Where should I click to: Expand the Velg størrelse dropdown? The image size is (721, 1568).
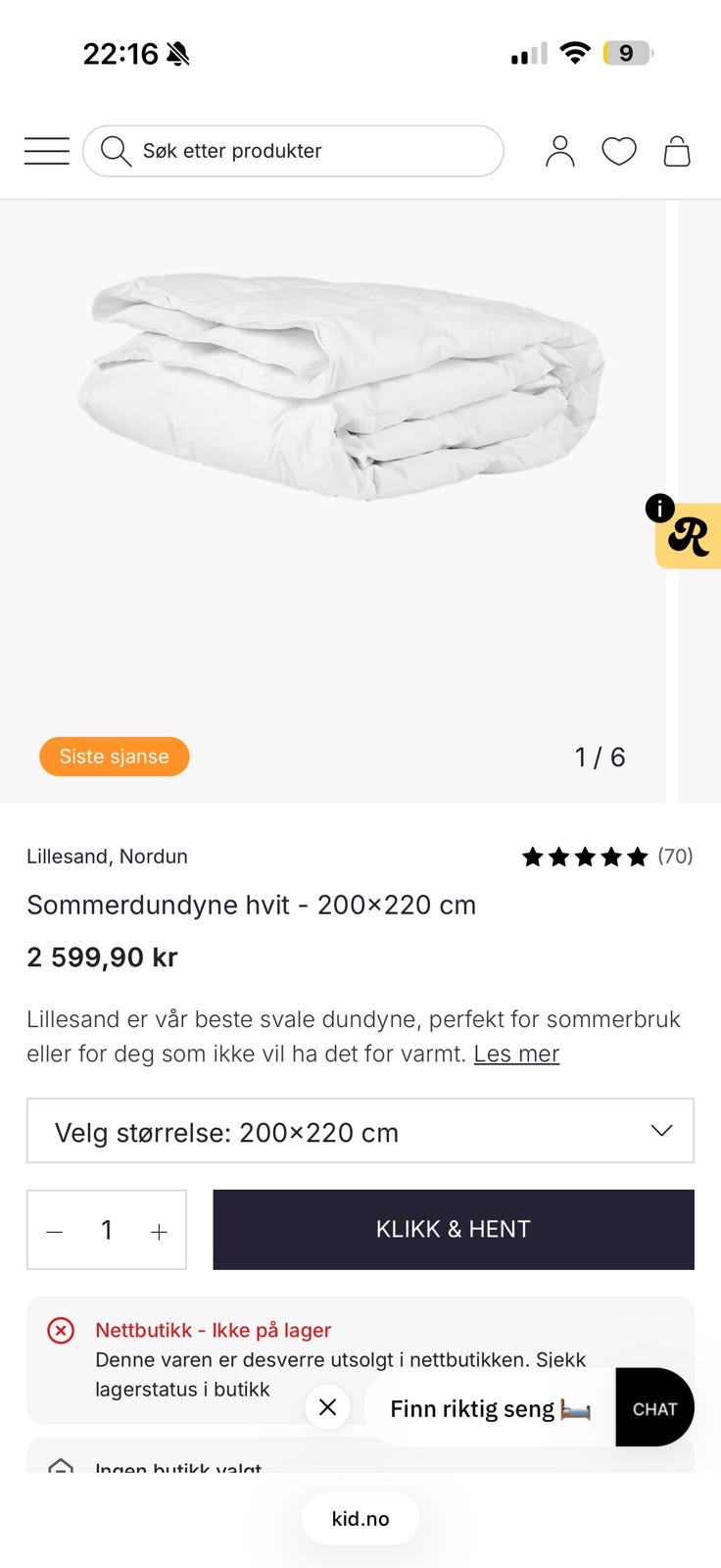(360, 1131)
